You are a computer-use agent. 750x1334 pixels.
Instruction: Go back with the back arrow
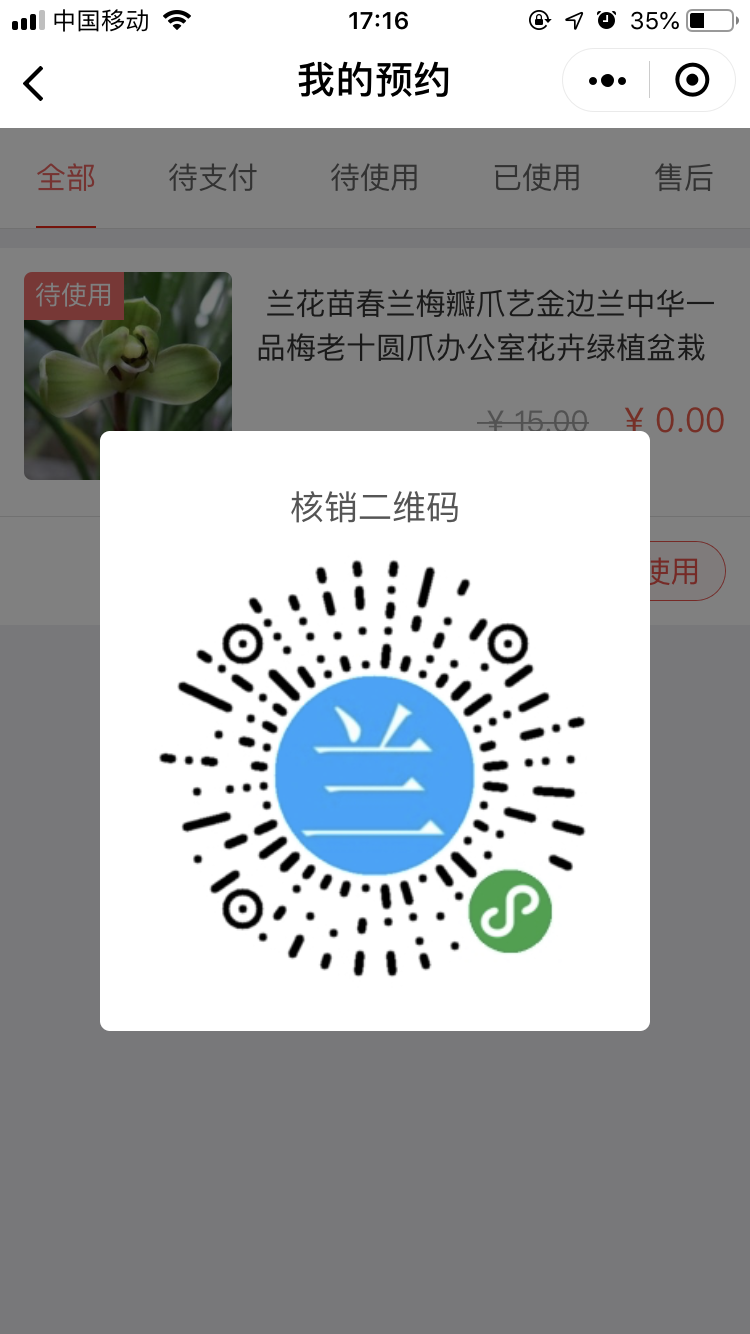(x=34, y=83)
